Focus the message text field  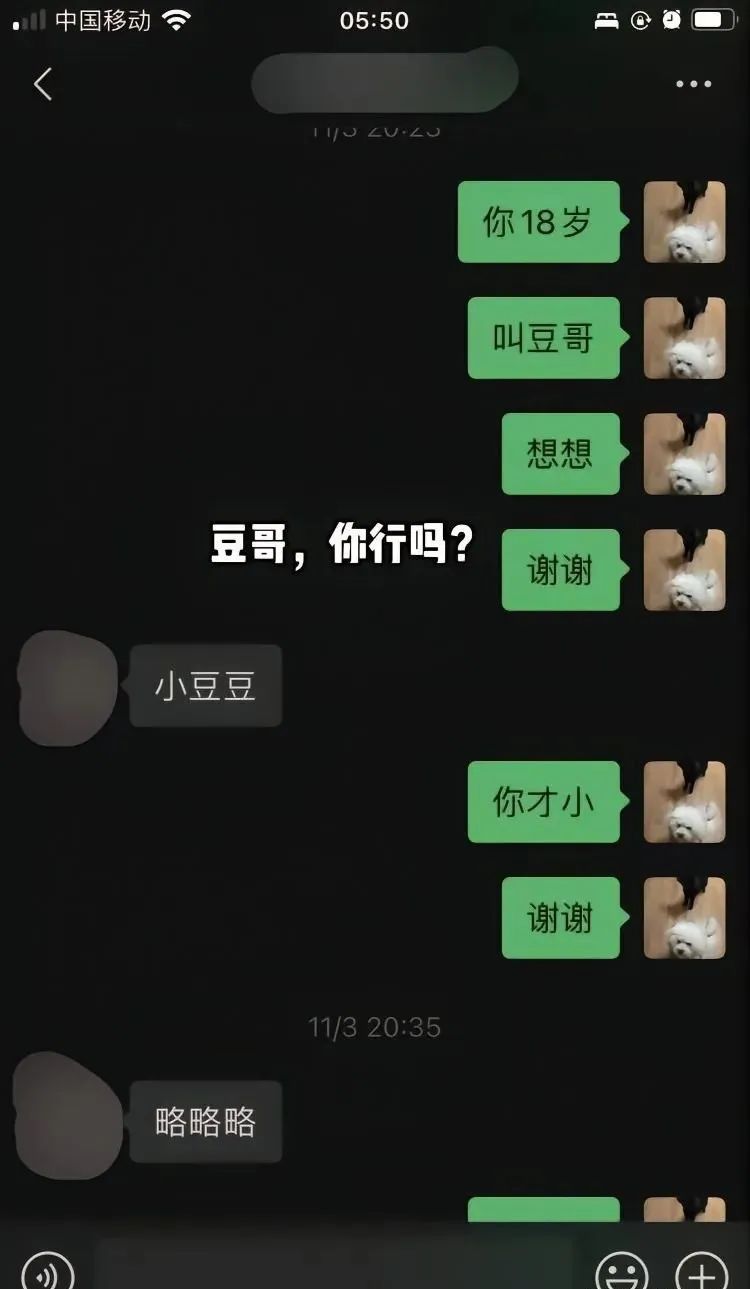tap(335, 1265)
